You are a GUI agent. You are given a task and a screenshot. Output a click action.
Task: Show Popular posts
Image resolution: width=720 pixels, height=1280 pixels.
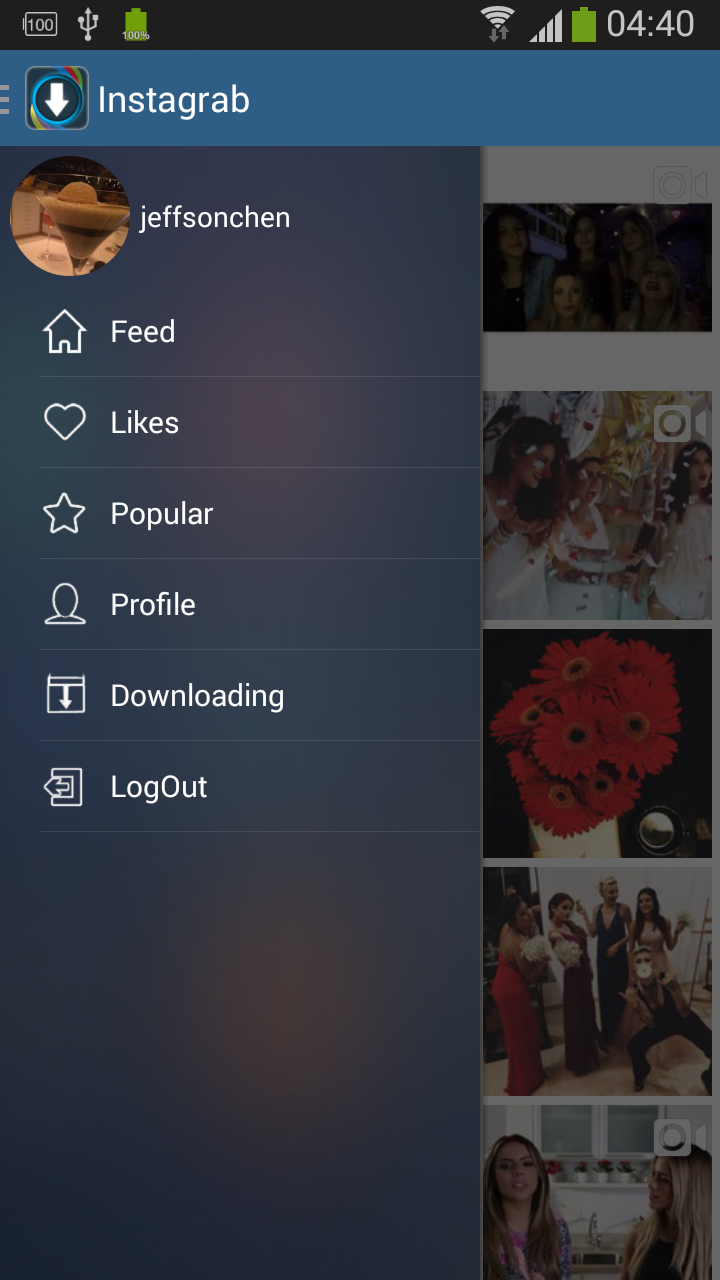pos(162,514)
